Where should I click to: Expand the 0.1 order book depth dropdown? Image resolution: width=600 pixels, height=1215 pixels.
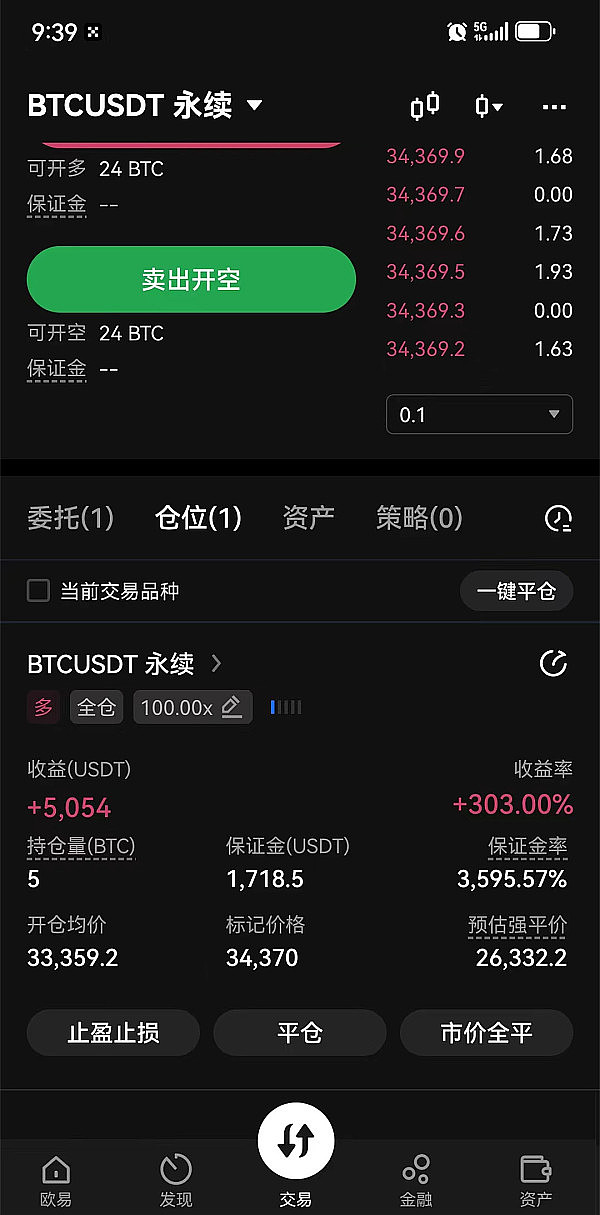[x=479, y=415]
